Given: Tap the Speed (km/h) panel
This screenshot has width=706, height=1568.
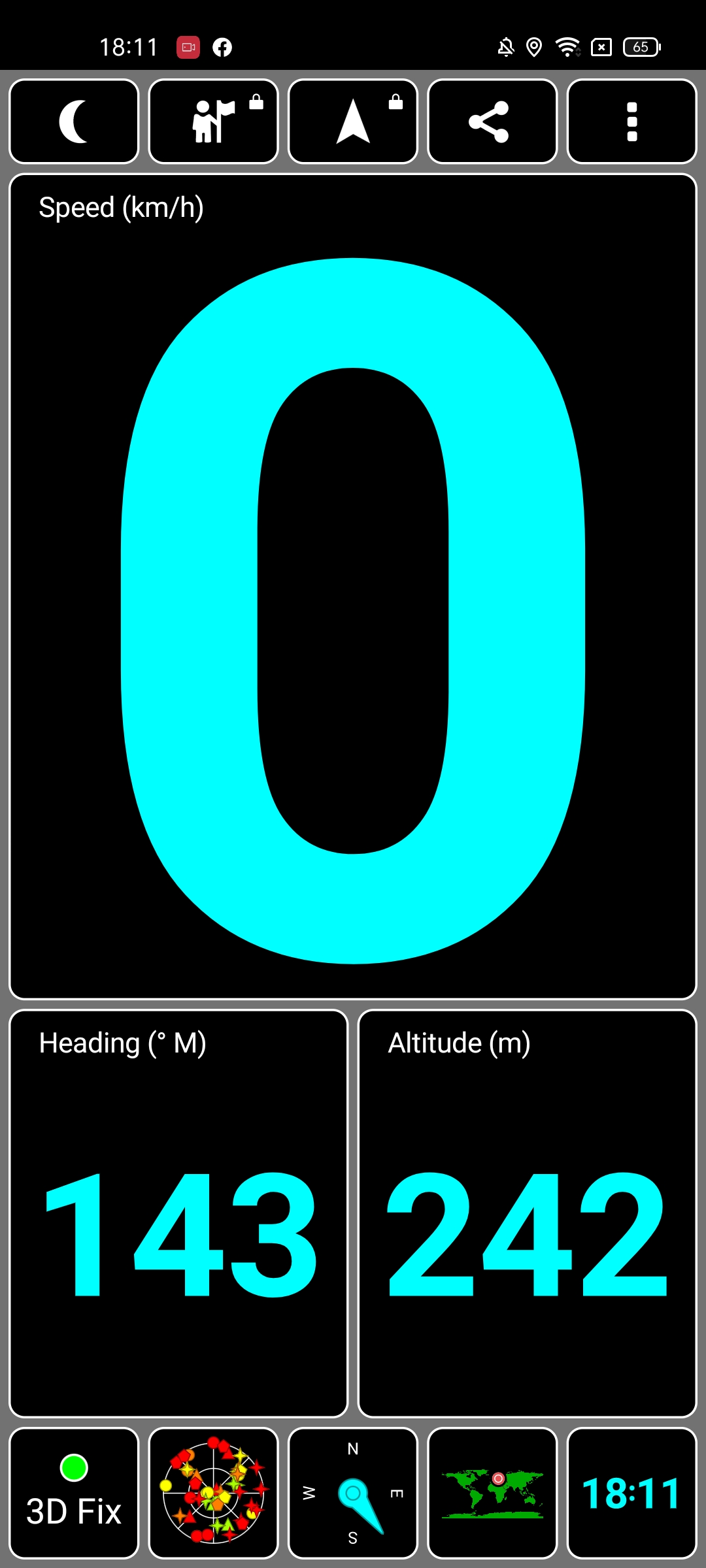Looking at the screenshot, I should [x=353, y=587].
